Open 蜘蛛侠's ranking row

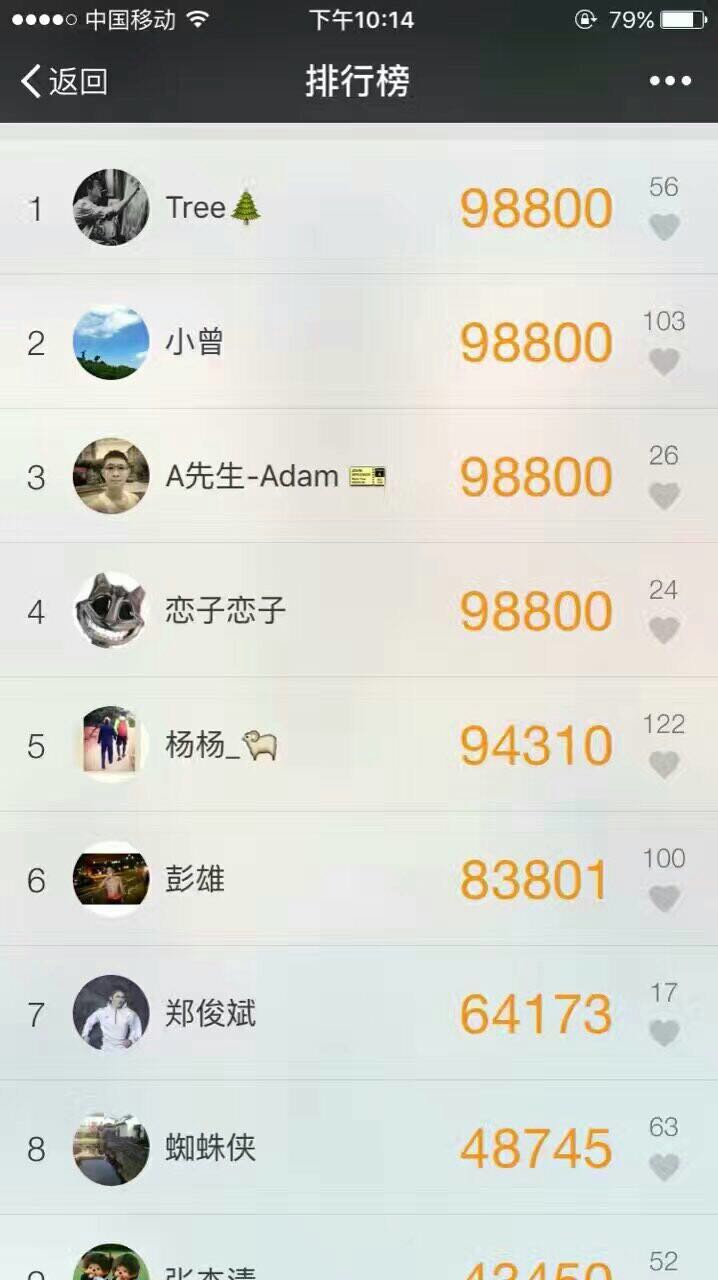pyautogui.click(x=300, y=1148)
